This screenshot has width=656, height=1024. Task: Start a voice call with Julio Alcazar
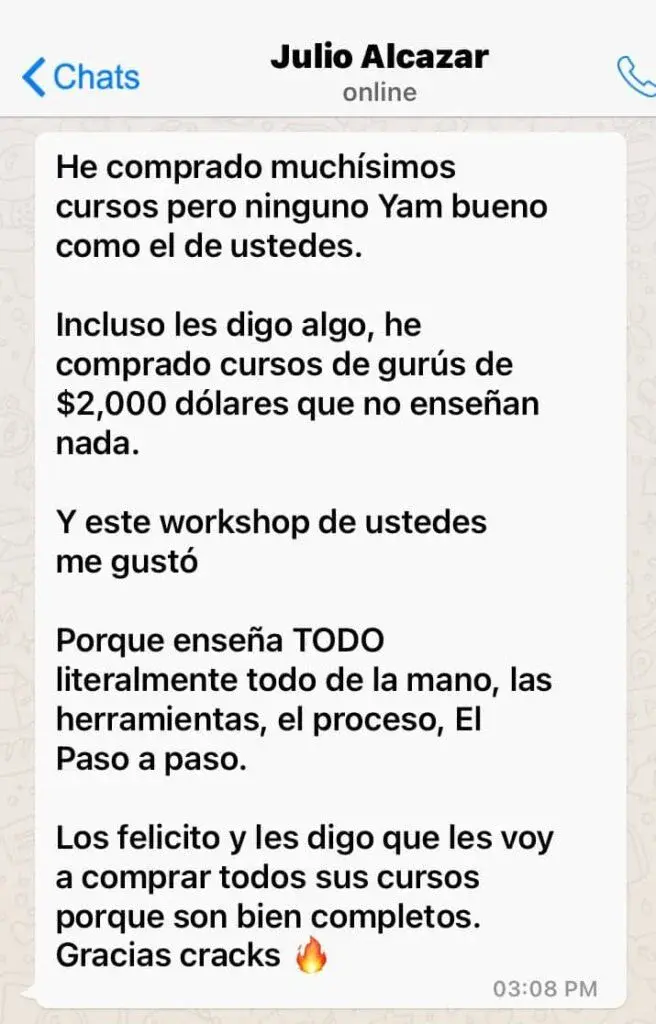point(635,75)
